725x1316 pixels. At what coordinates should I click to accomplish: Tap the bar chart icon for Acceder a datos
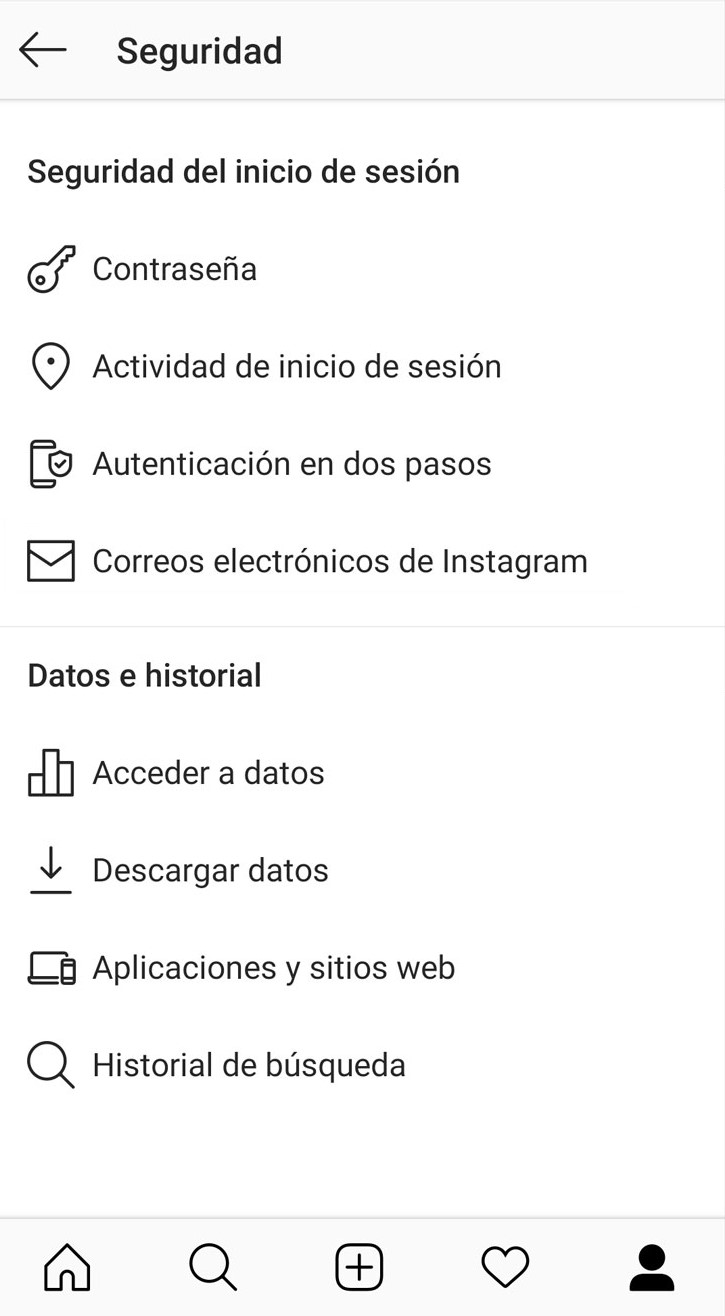pyautogui.click(x=50, y=772)
